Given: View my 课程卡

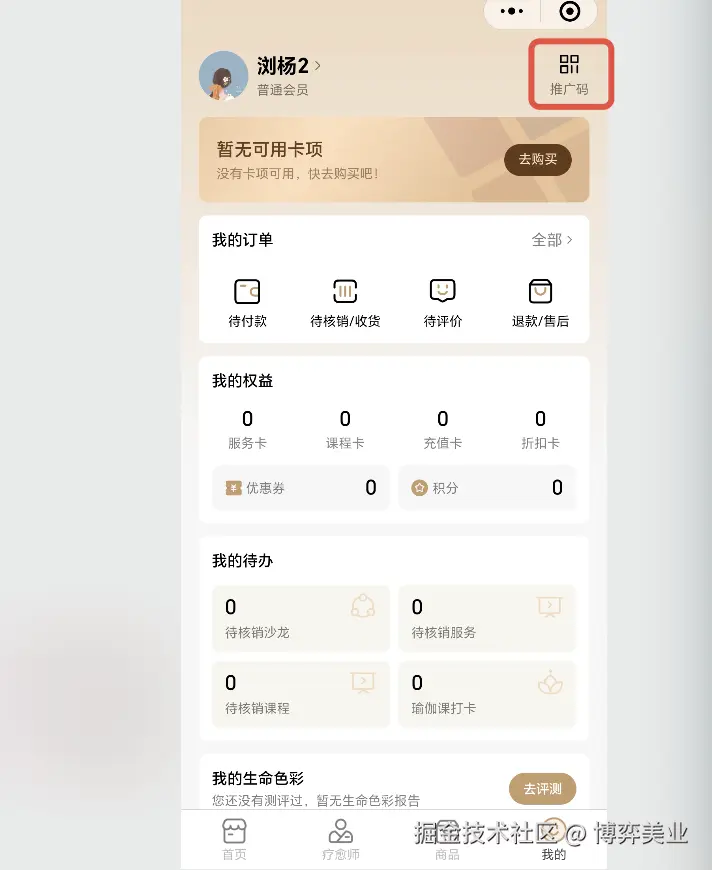Looking at the screenshot, I should pos(345,429).
